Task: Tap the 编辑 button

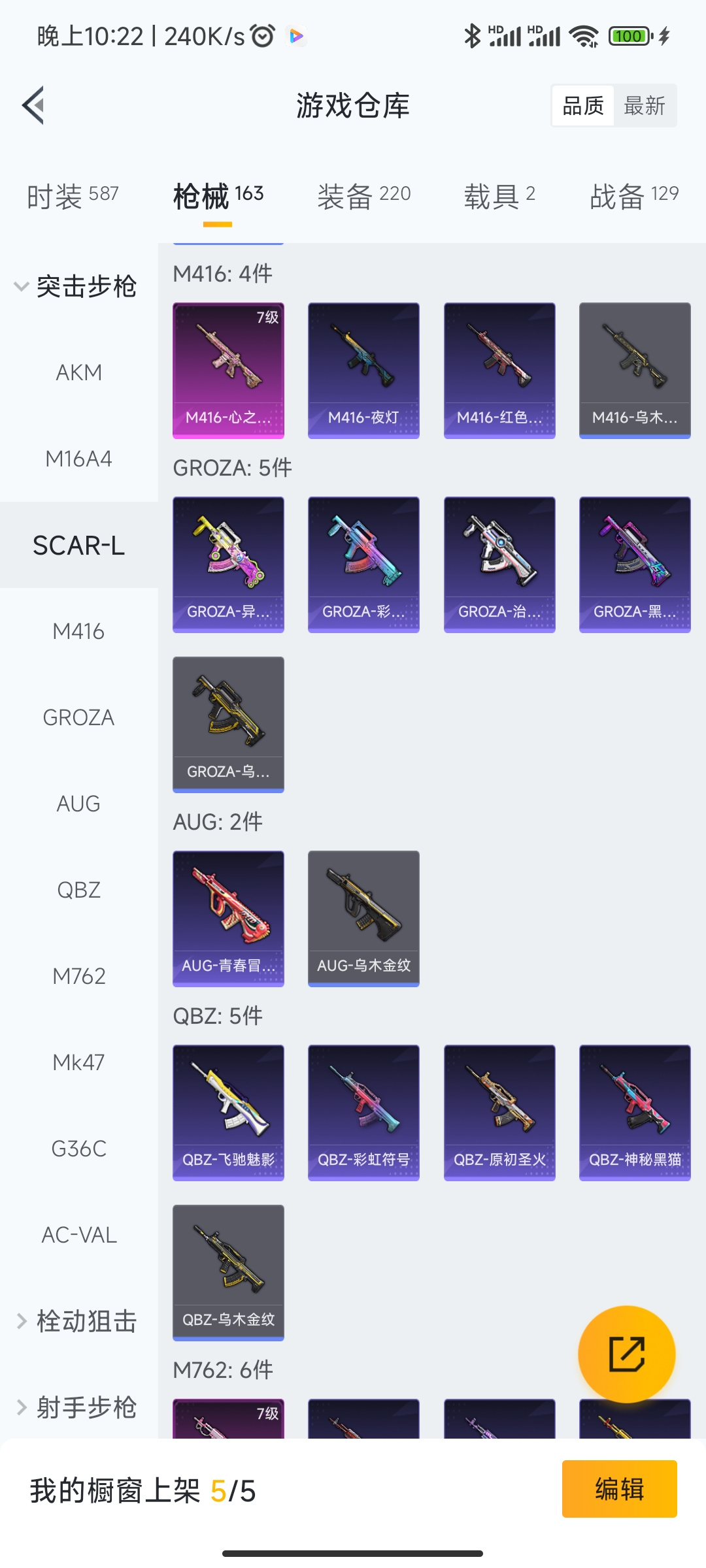Action: click(x=619, y=1489)
